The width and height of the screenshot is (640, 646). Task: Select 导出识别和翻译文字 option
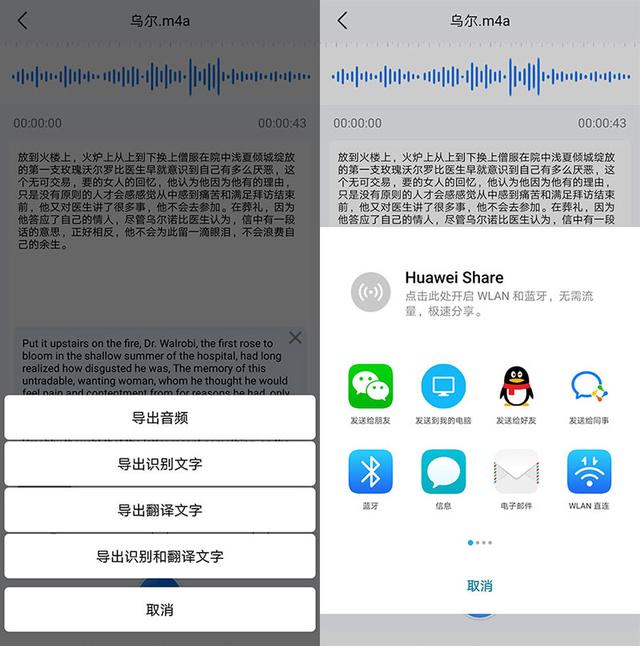click(160, 556)
